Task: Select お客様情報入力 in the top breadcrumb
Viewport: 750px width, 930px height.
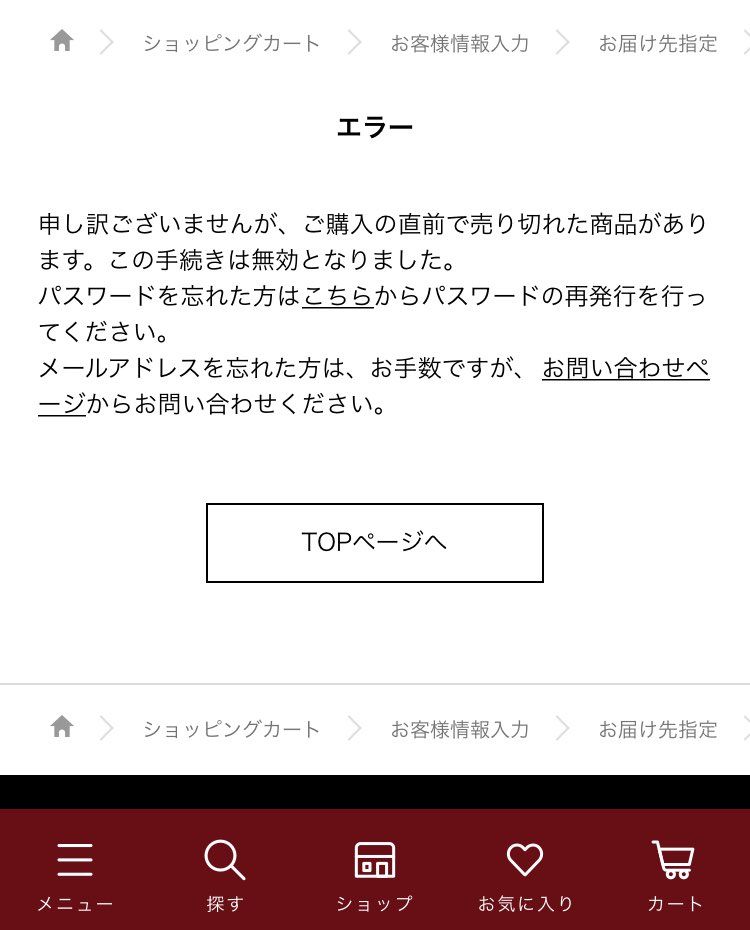Action: click(458, 43)
